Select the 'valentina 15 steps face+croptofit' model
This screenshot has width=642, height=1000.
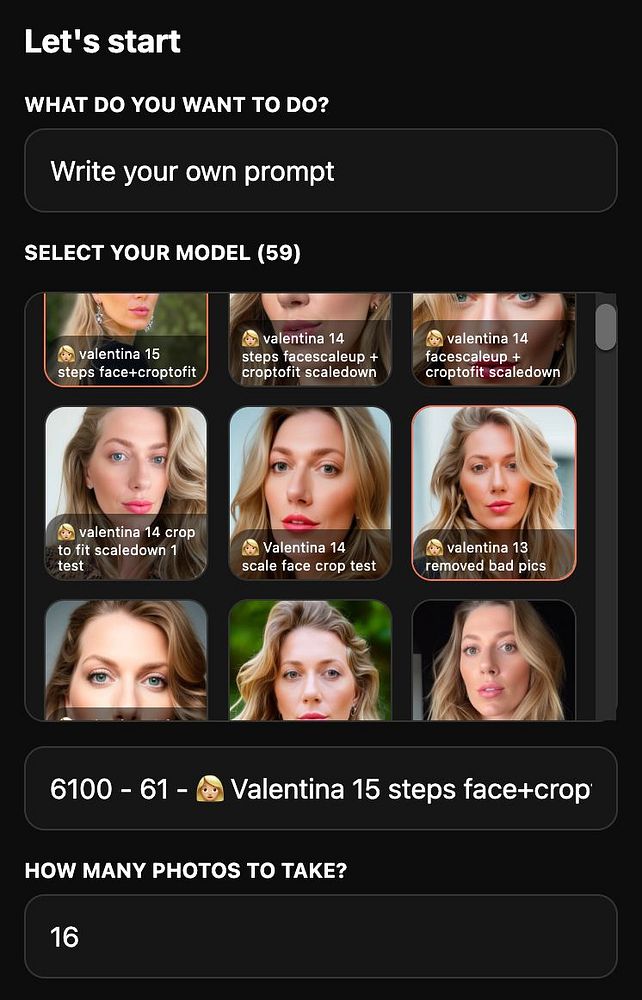[126, 340]
